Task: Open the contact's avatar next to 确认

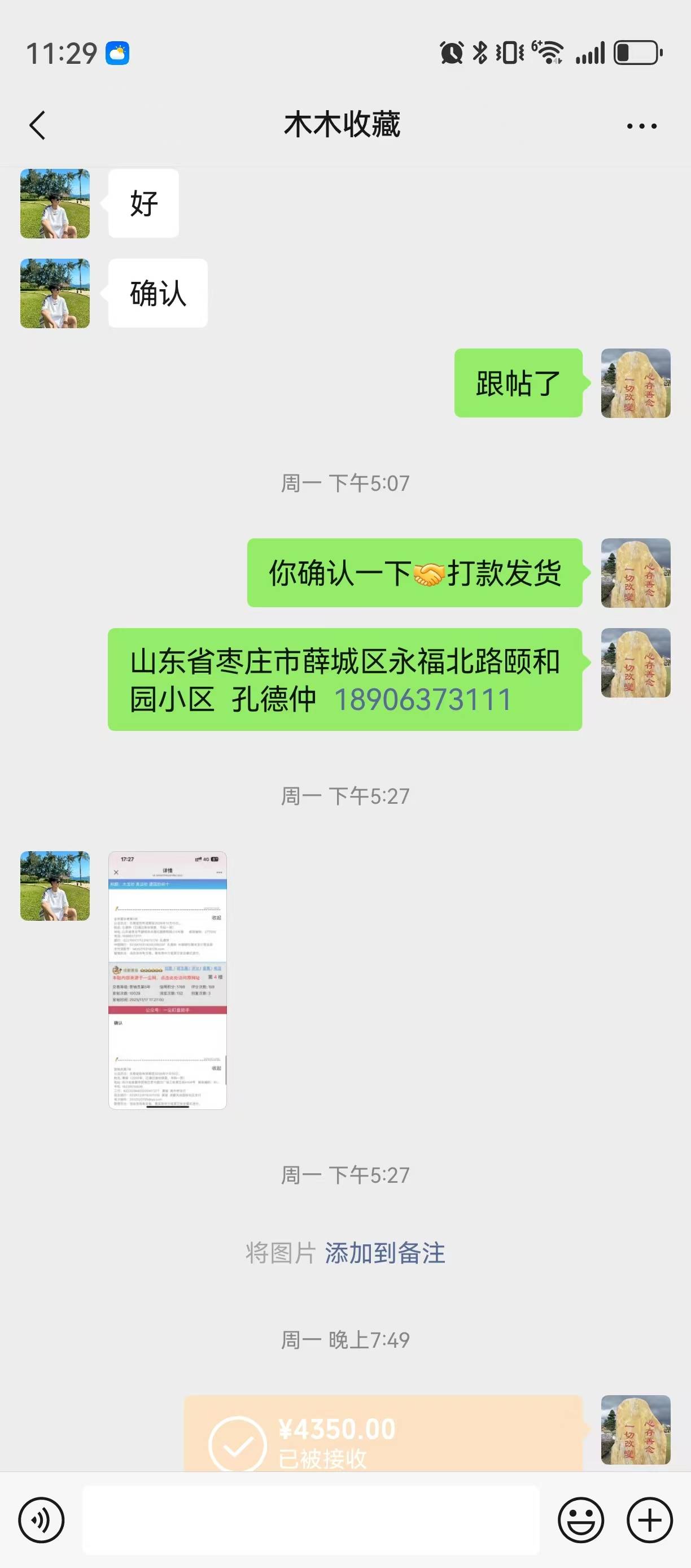Action: [x=55, y=293]
